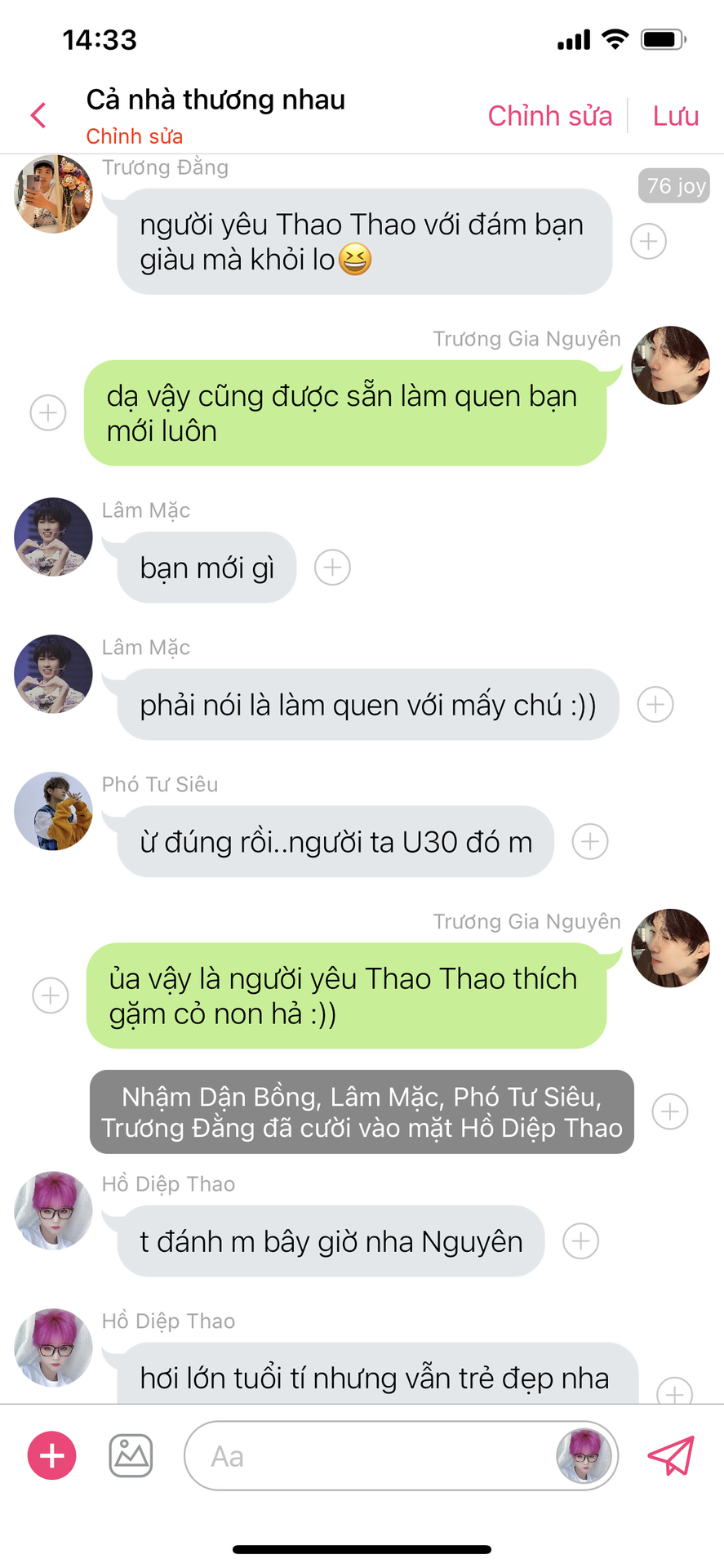Tap plus beside 'phải nói là làm quen' message
This screenshot has width=724, height=1568.
point(655,705)
